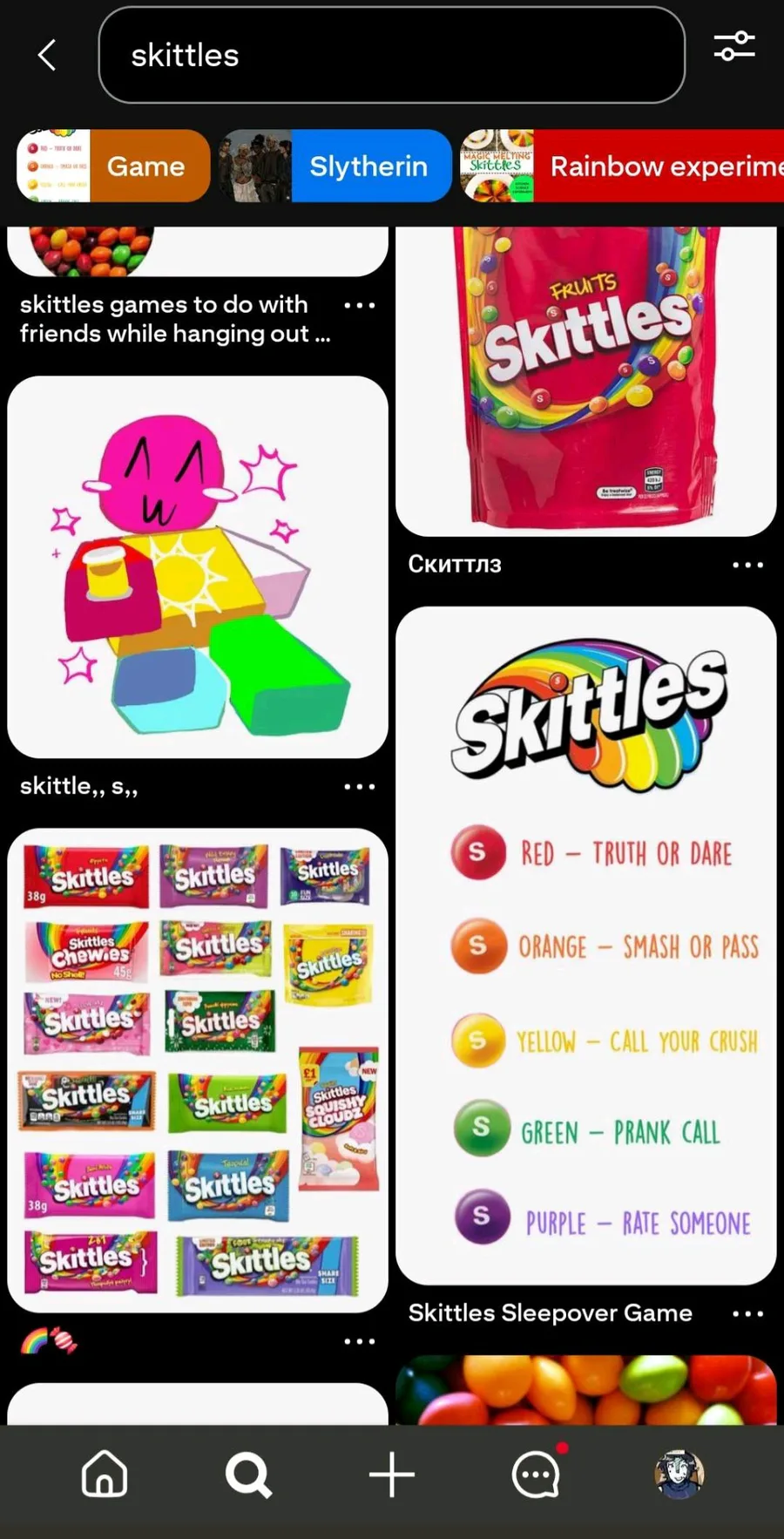
Task: Open the Skittles Sleepover Game pin
Action: point(585,946)
